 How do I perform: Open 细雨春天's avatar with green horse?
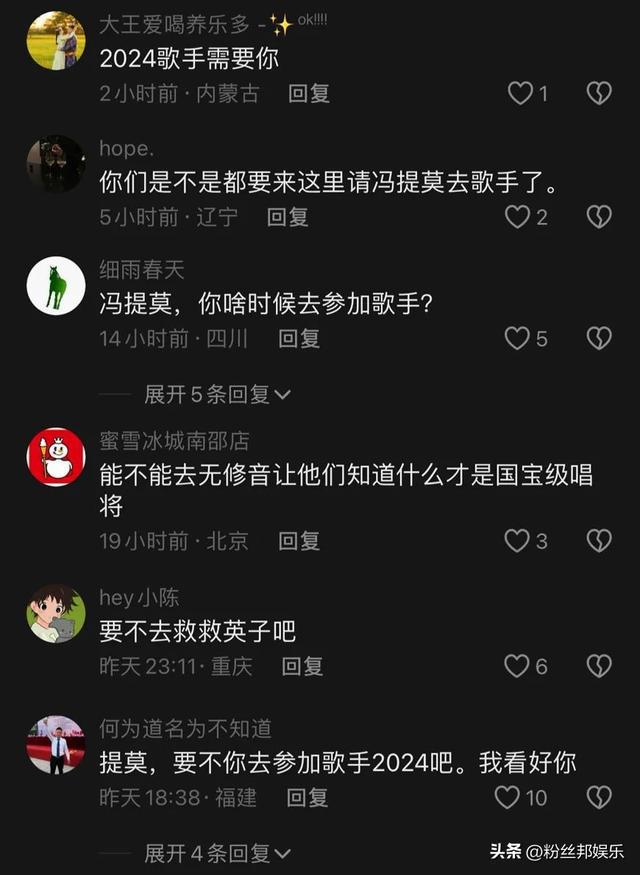pos(56,287)
